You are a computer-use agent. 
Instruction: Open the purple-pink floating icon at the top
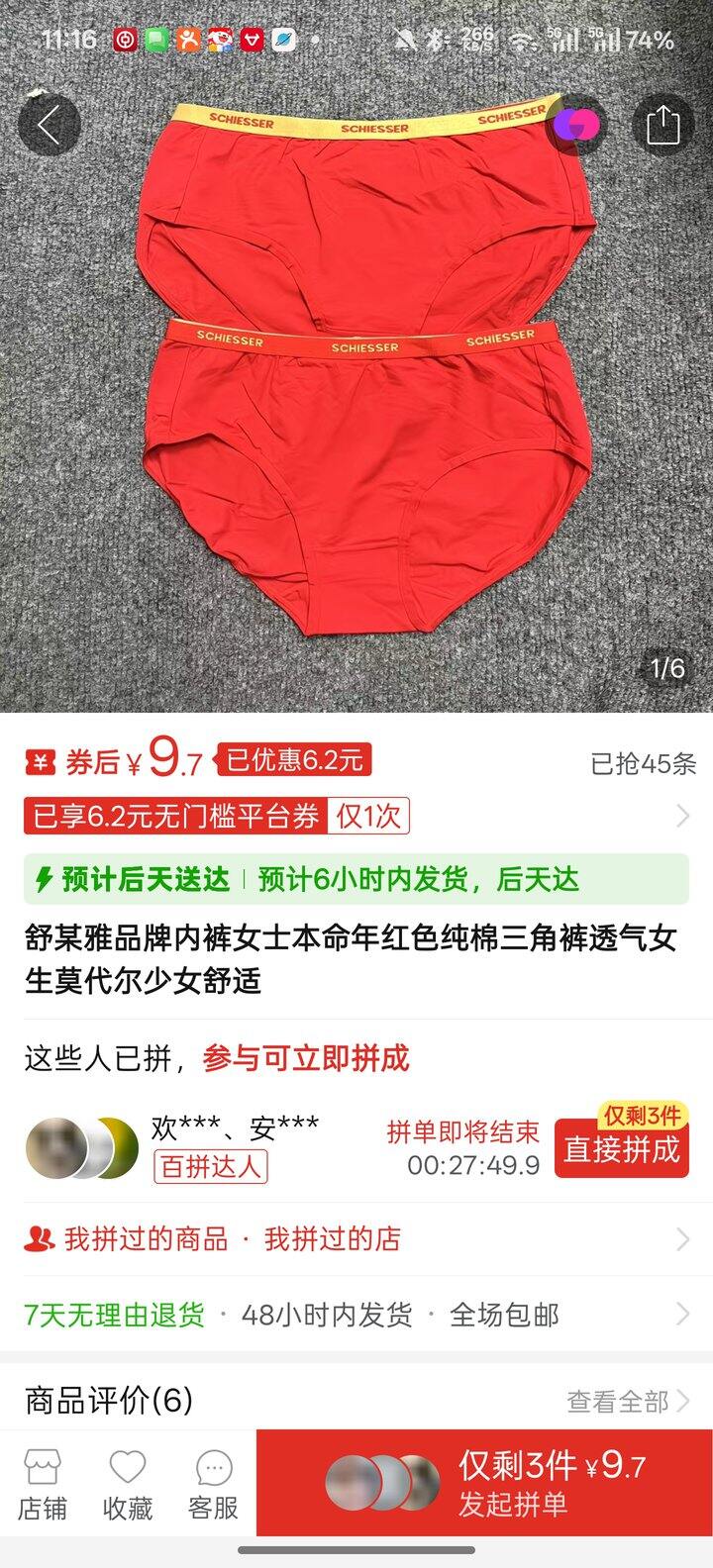tap(576, 126)
